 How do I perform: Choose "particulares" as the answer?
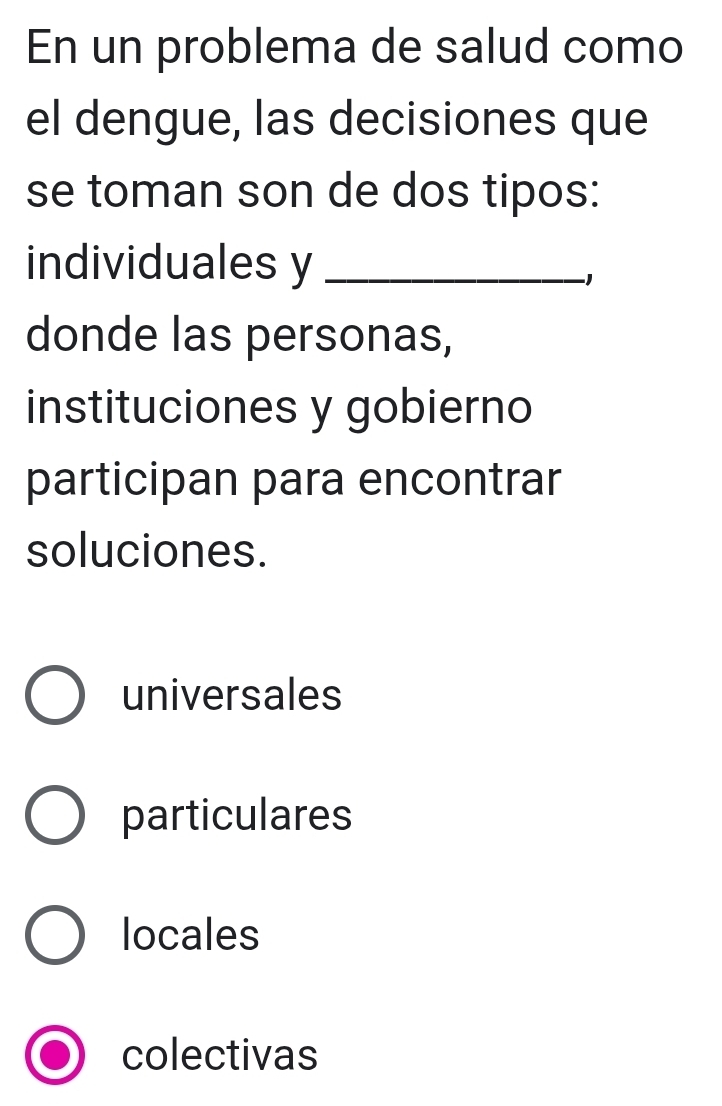click(55, 816)
